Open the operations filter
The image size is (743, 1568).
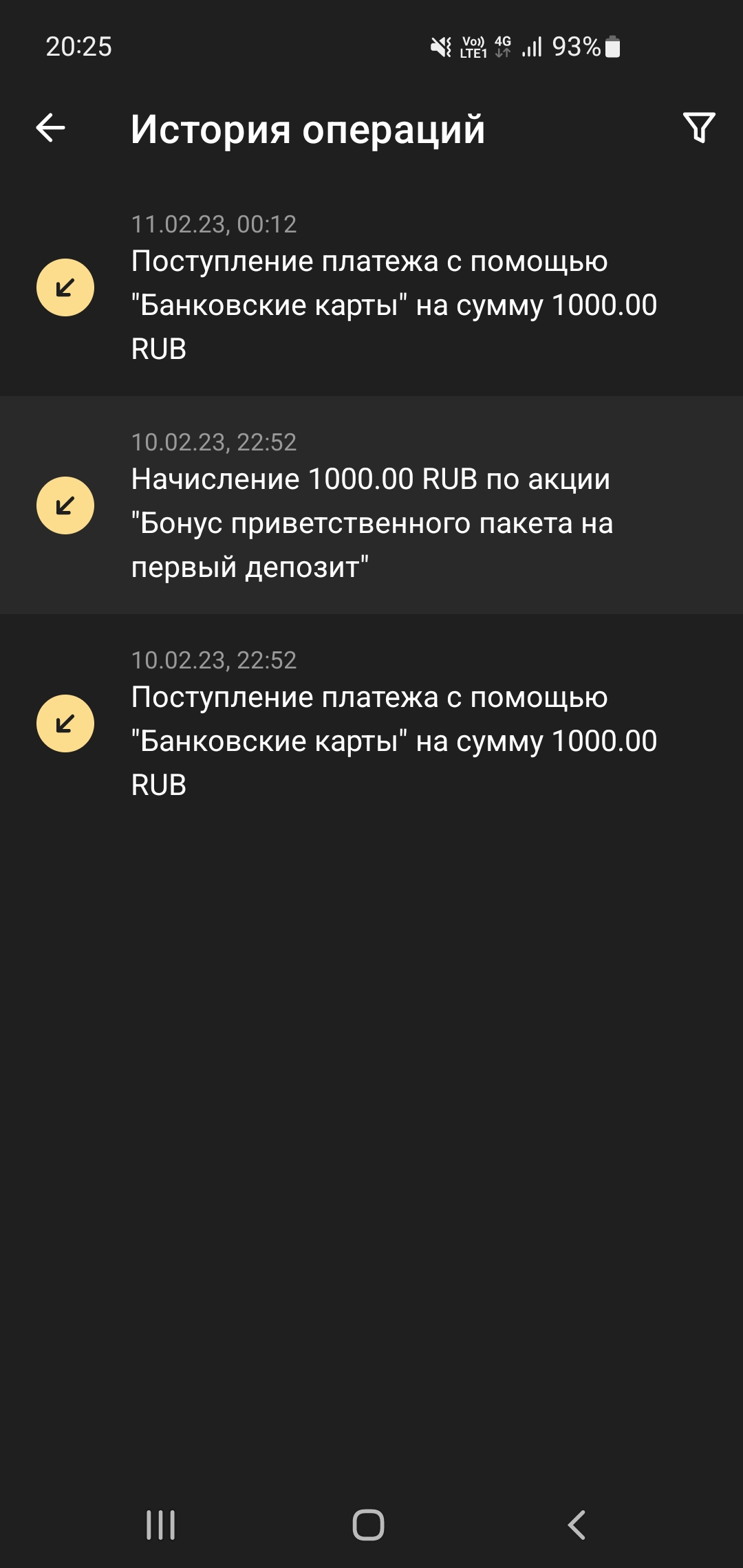click(699, 128)
